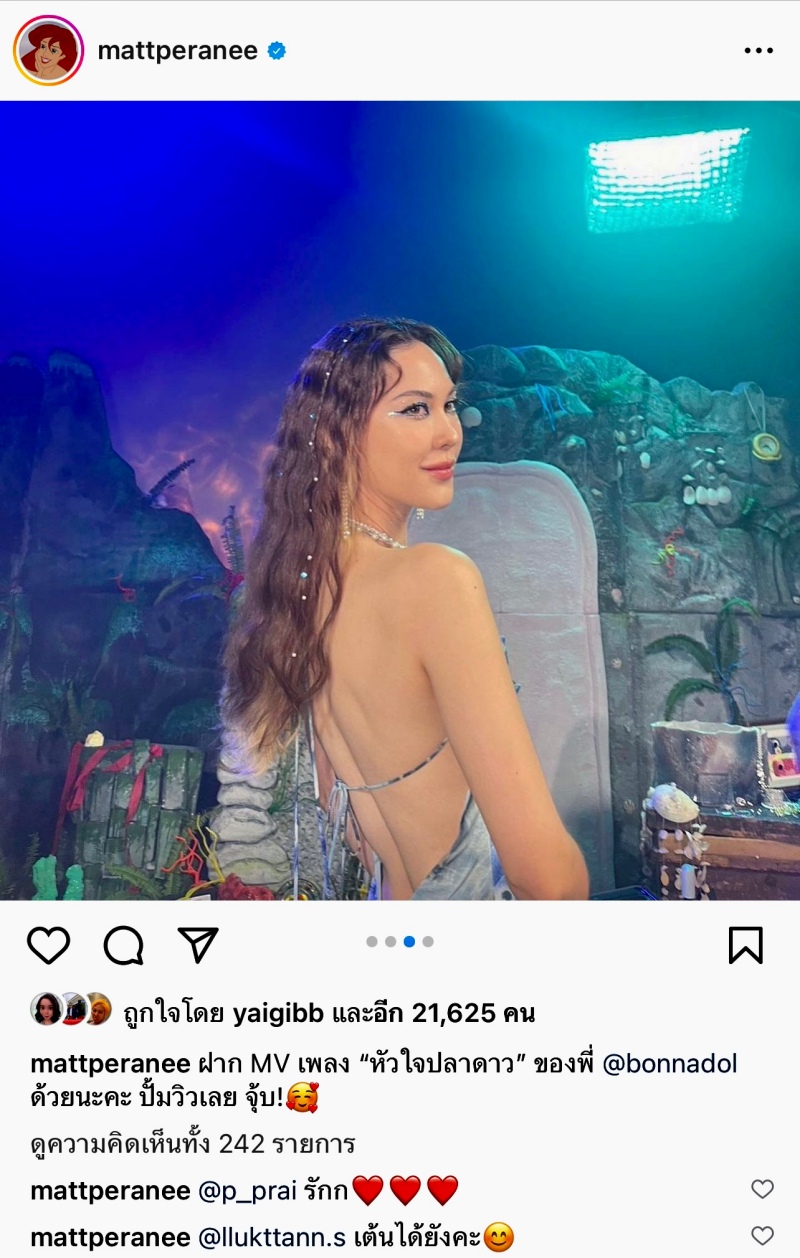The height and width of the screenshot is (1258, 800).
Task: Open mattperanee username in post header
Action: click(x=177, y=51)
